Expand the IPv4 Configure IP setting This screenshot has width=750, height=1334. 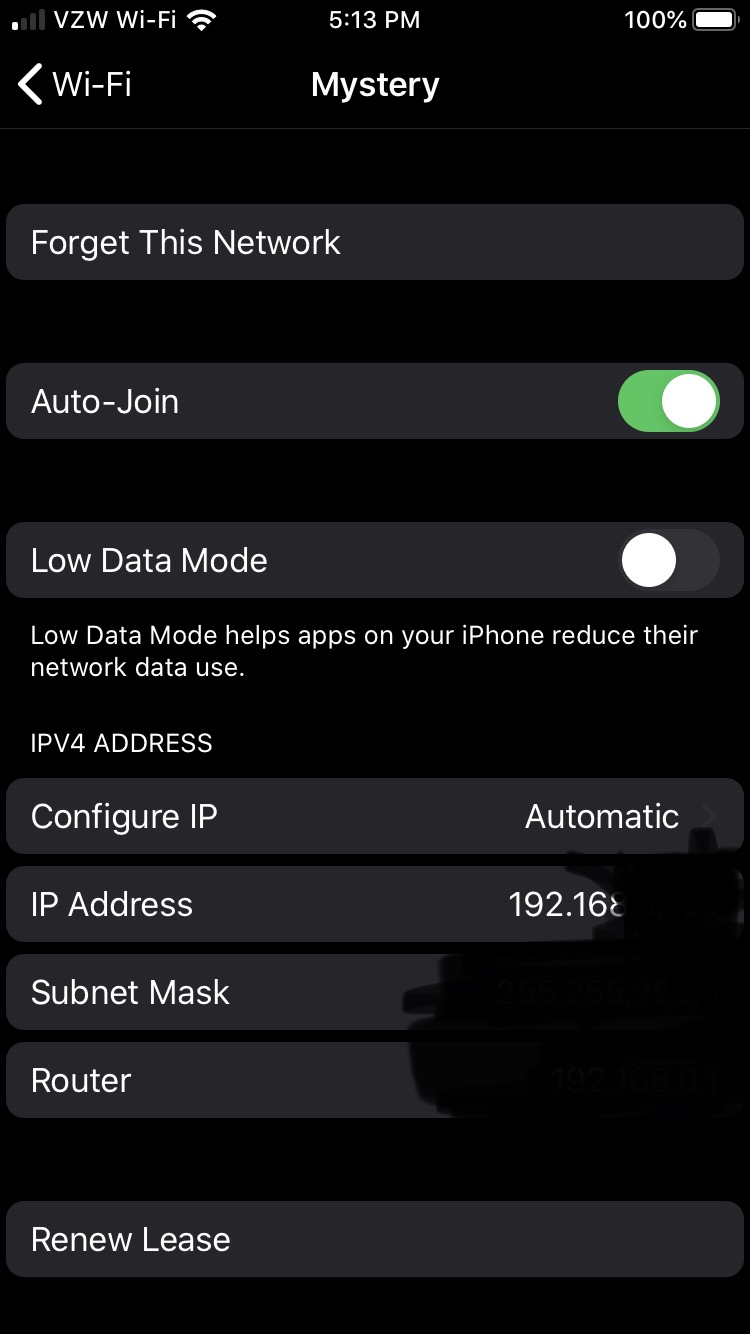(375, 816)
